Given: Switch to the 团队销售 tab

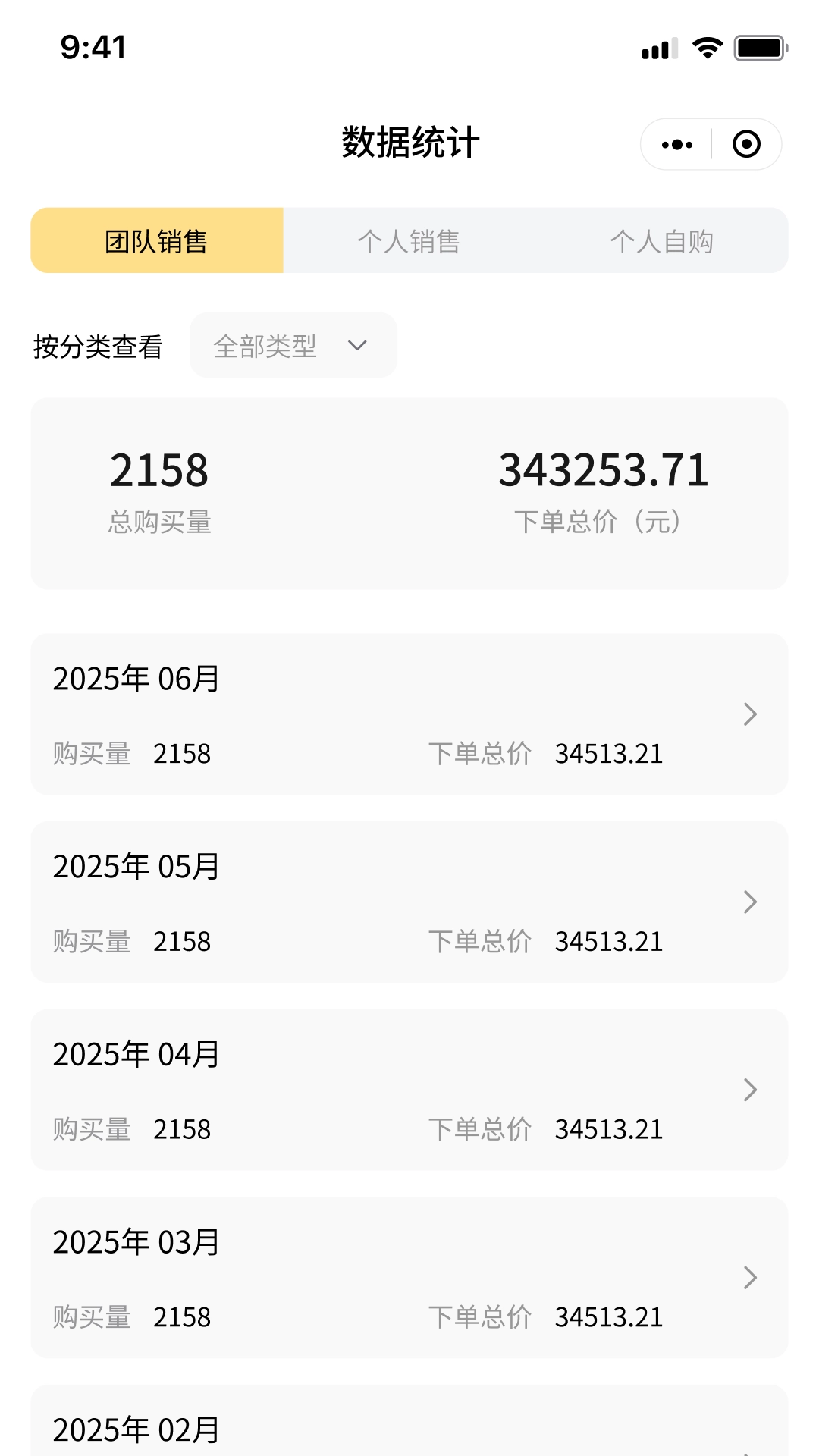Looking at the screenshot, I should [157, 241].
